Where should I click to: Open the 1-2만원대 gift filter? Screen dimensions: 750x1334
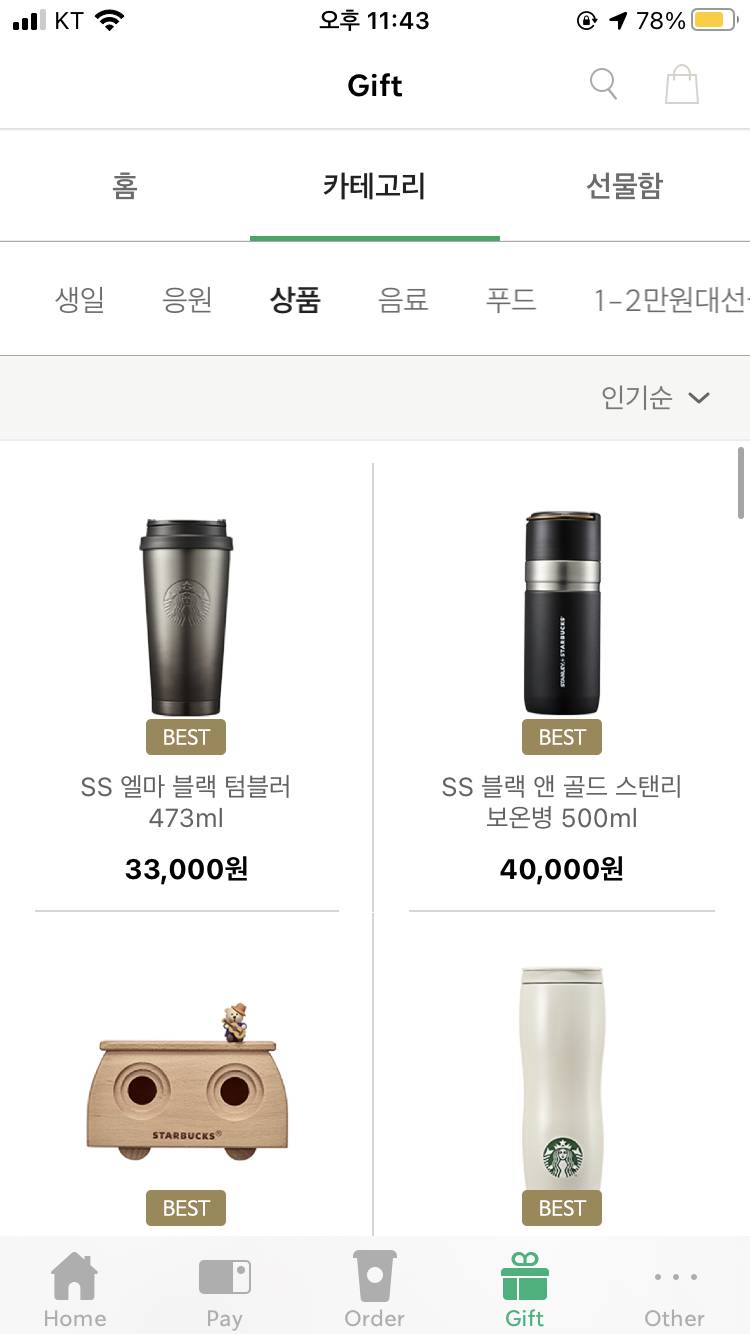(x=680, y=299)
